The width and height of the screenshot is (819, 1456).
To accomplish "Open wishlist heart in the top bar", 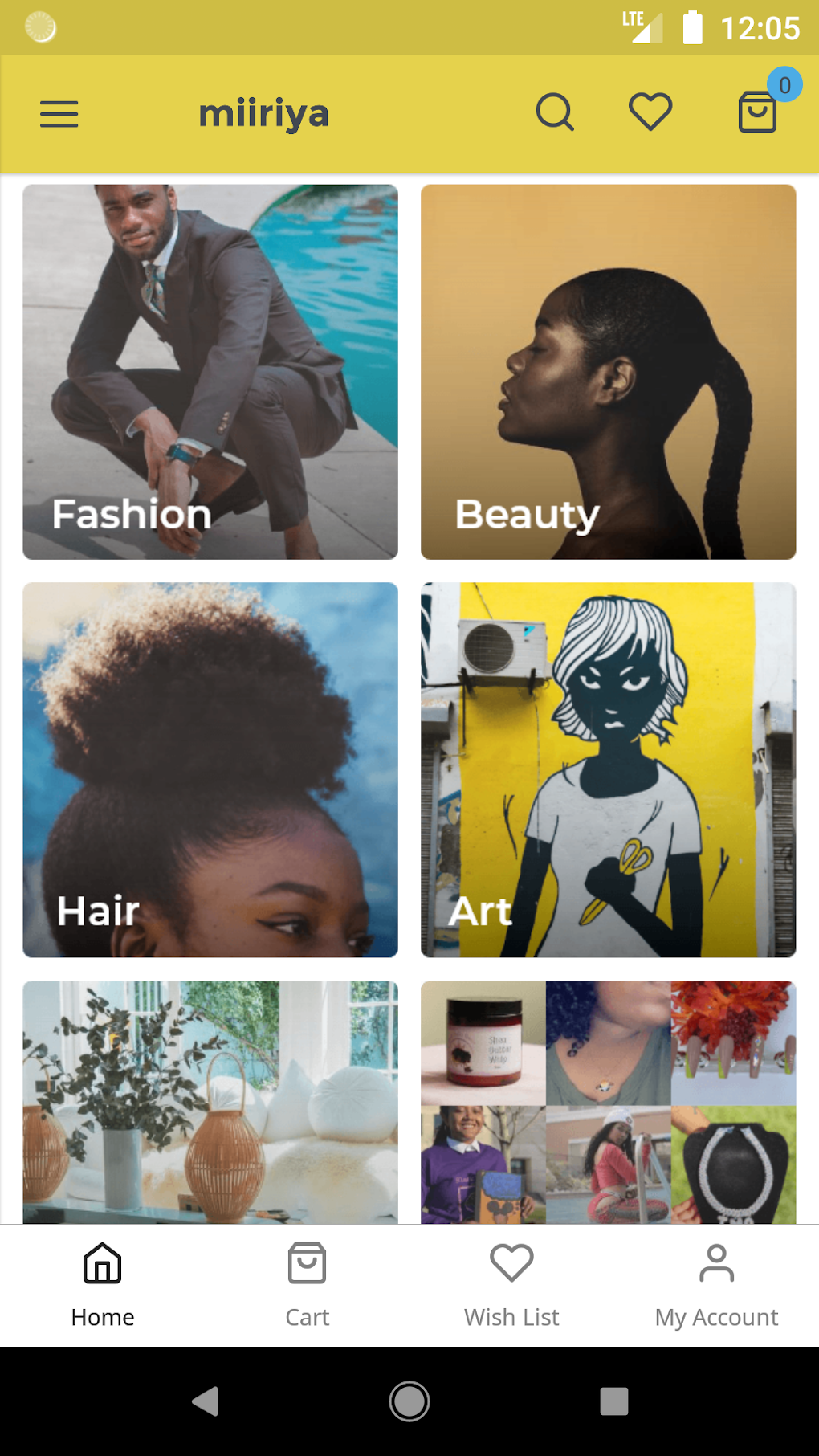I will [650, 112].
